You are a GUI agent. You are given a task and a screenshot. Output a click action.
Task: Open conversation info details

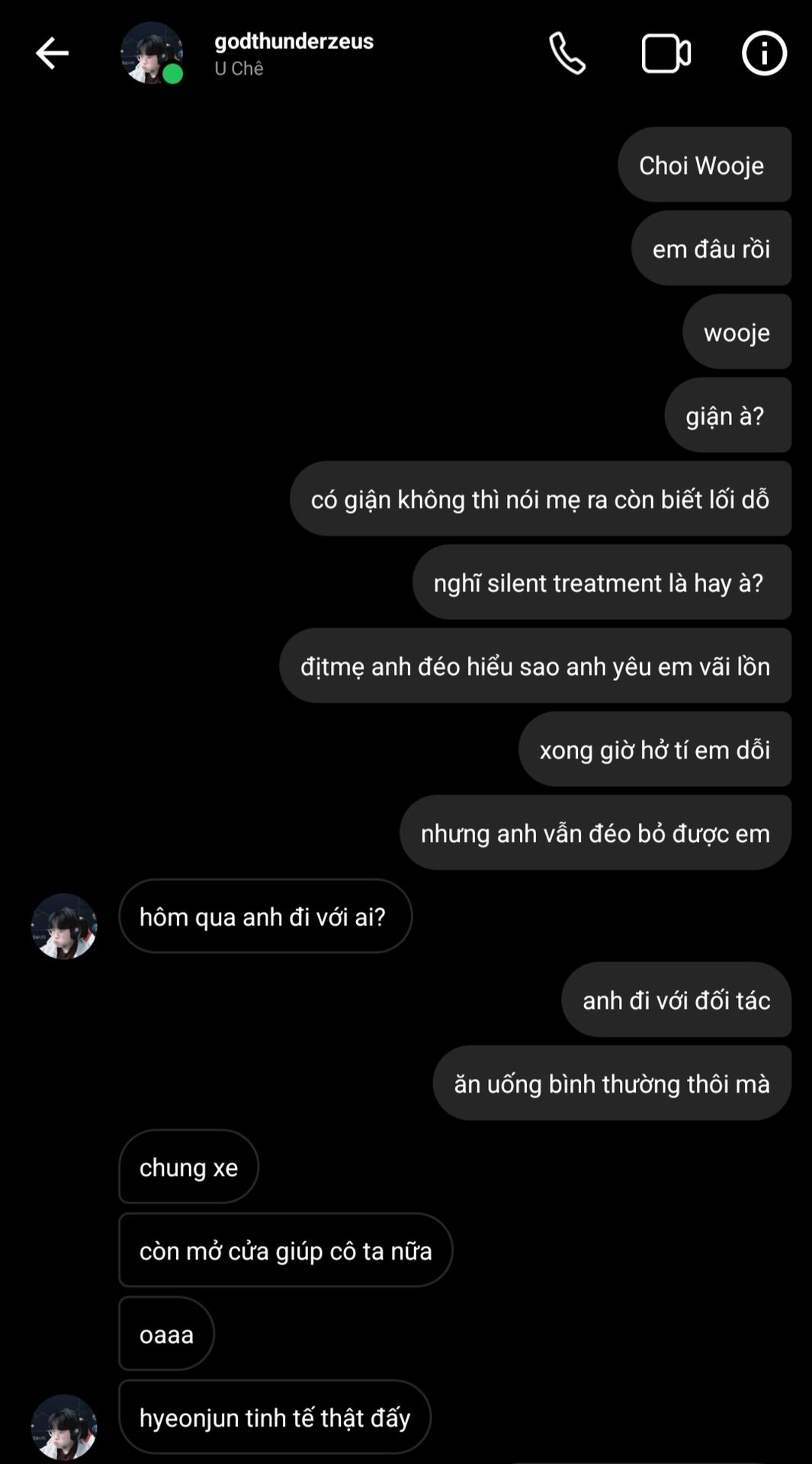click(764, 53)
